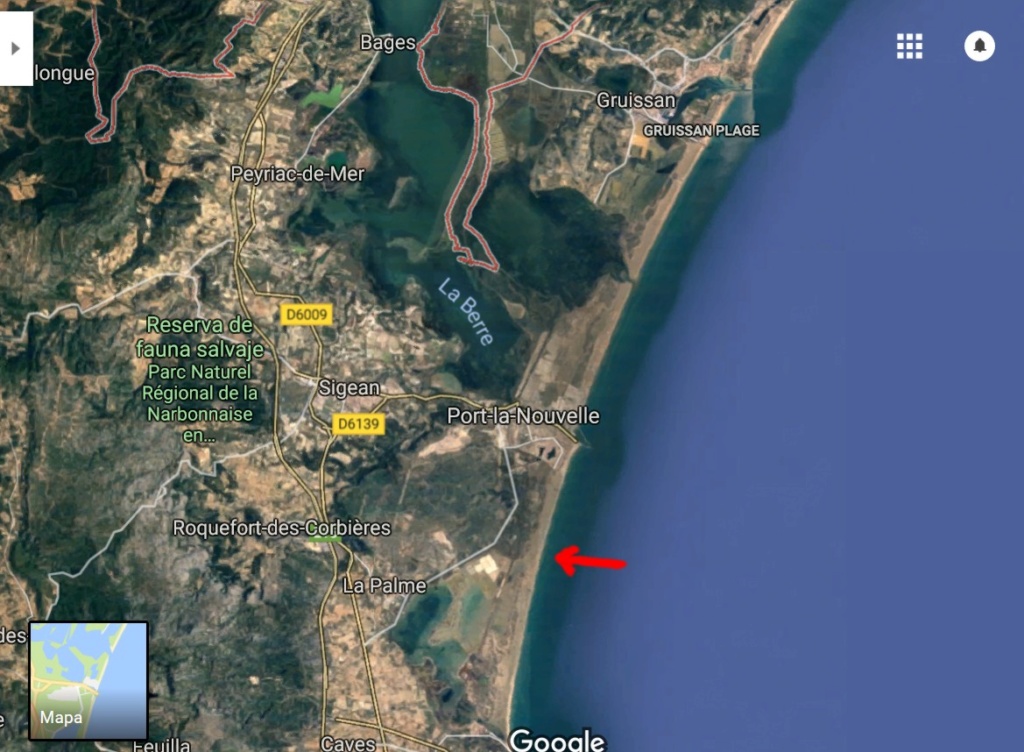This screenshot has height=752, width=1024.
Task: Select the Gruissan town label
Action: (636, 100)
